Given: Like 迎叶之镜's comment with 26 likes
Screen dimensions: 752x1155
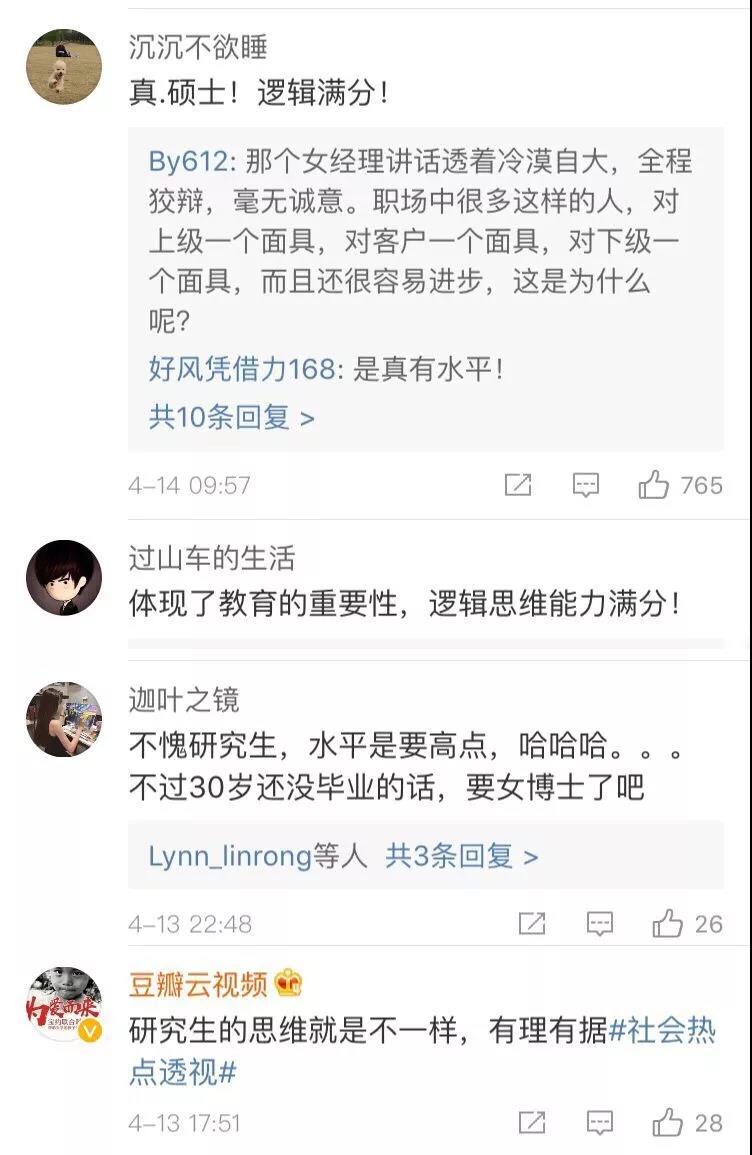Looking at the screenshot, I should click(x=668, y=924).
